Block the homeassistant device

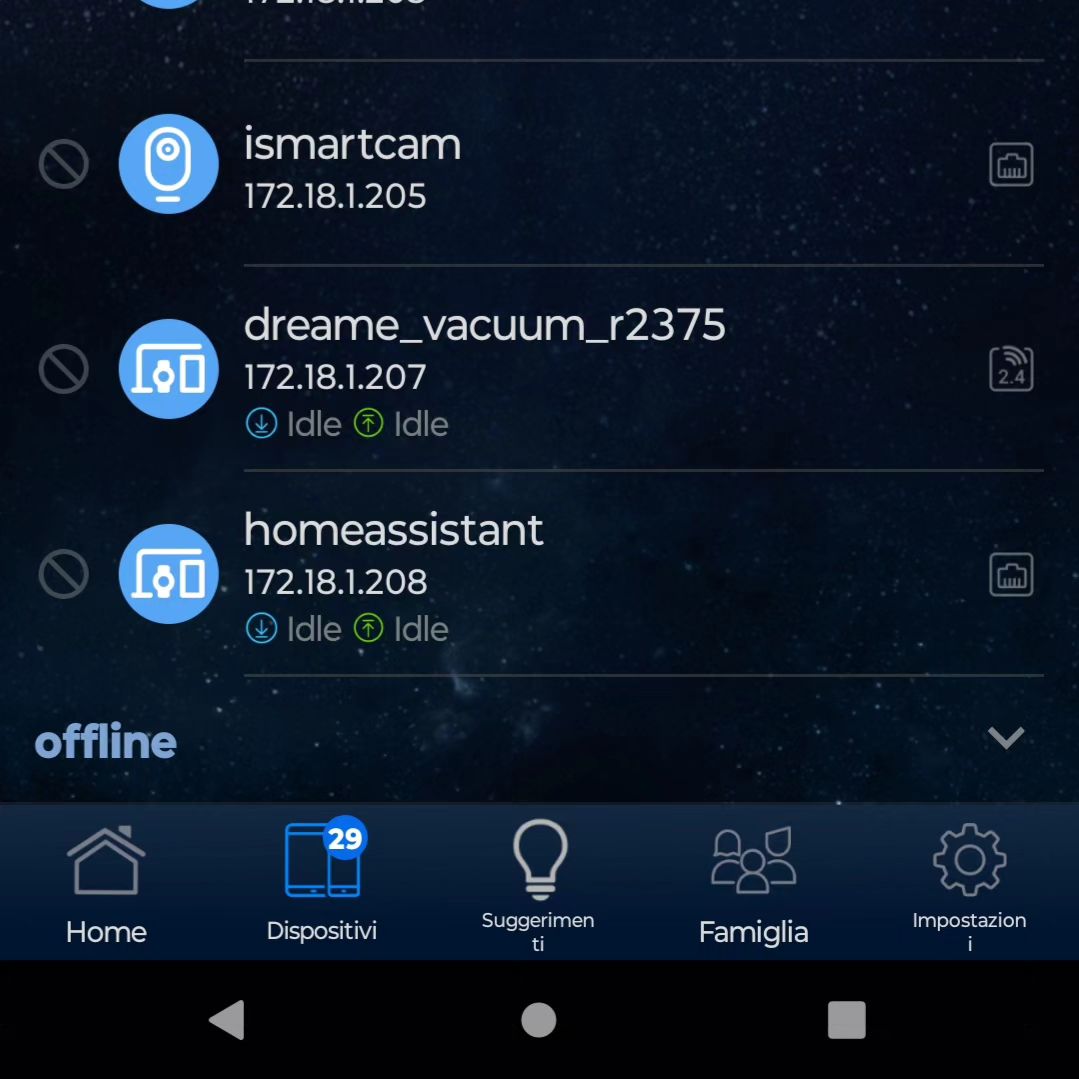pyautogui.click(x=64, y=575)
